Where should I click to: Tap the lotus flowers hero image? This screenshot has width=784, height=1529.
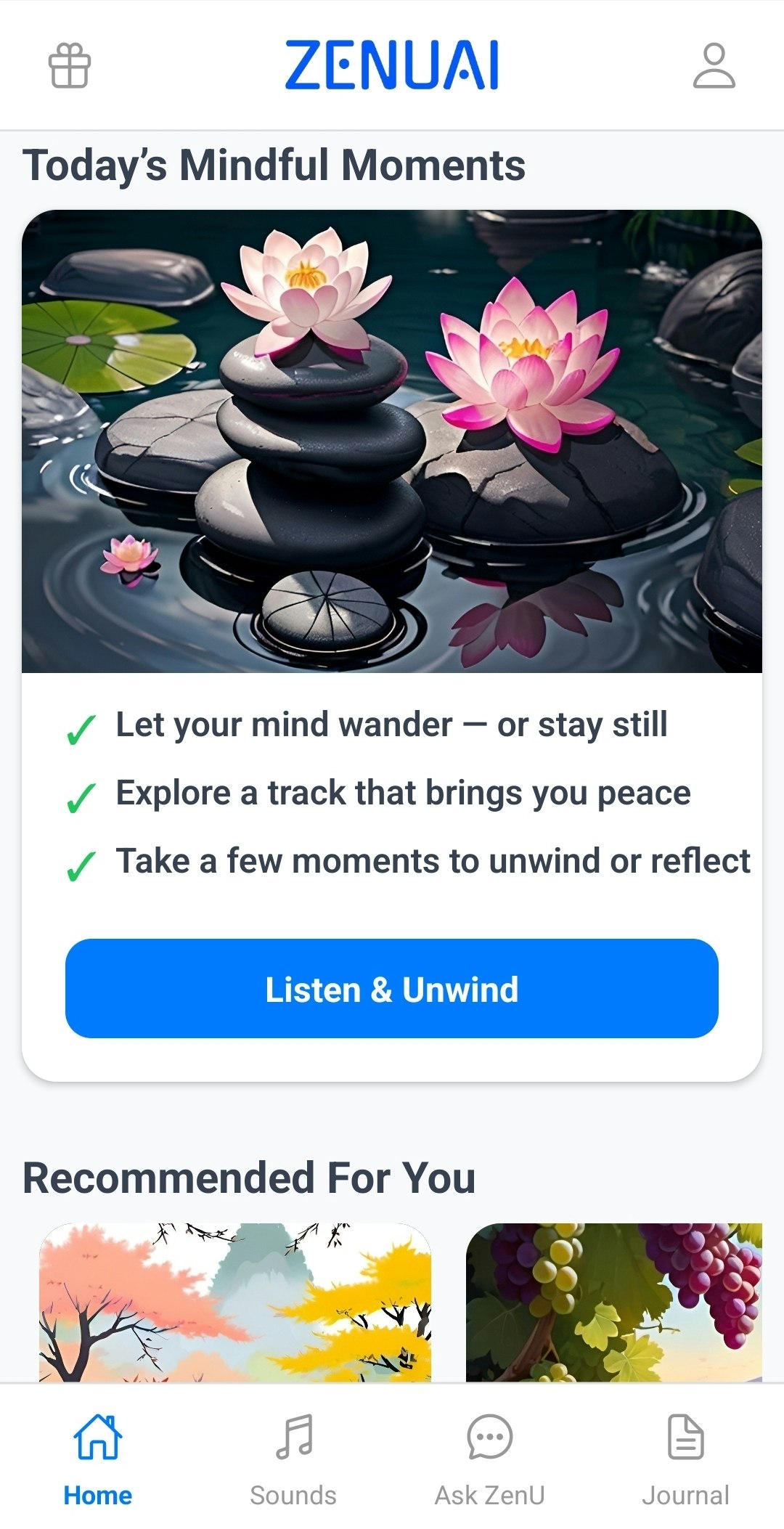392,439
